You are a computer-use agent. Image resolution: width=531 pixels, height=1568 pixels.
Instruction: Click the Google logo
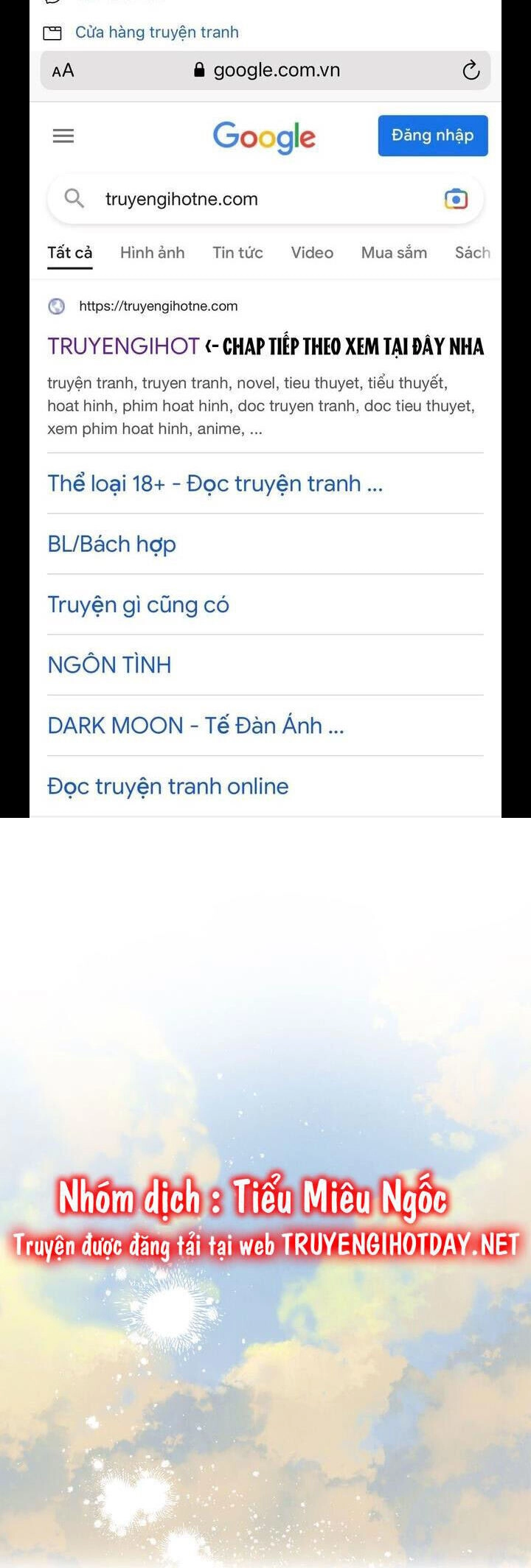tap(263, 136)
